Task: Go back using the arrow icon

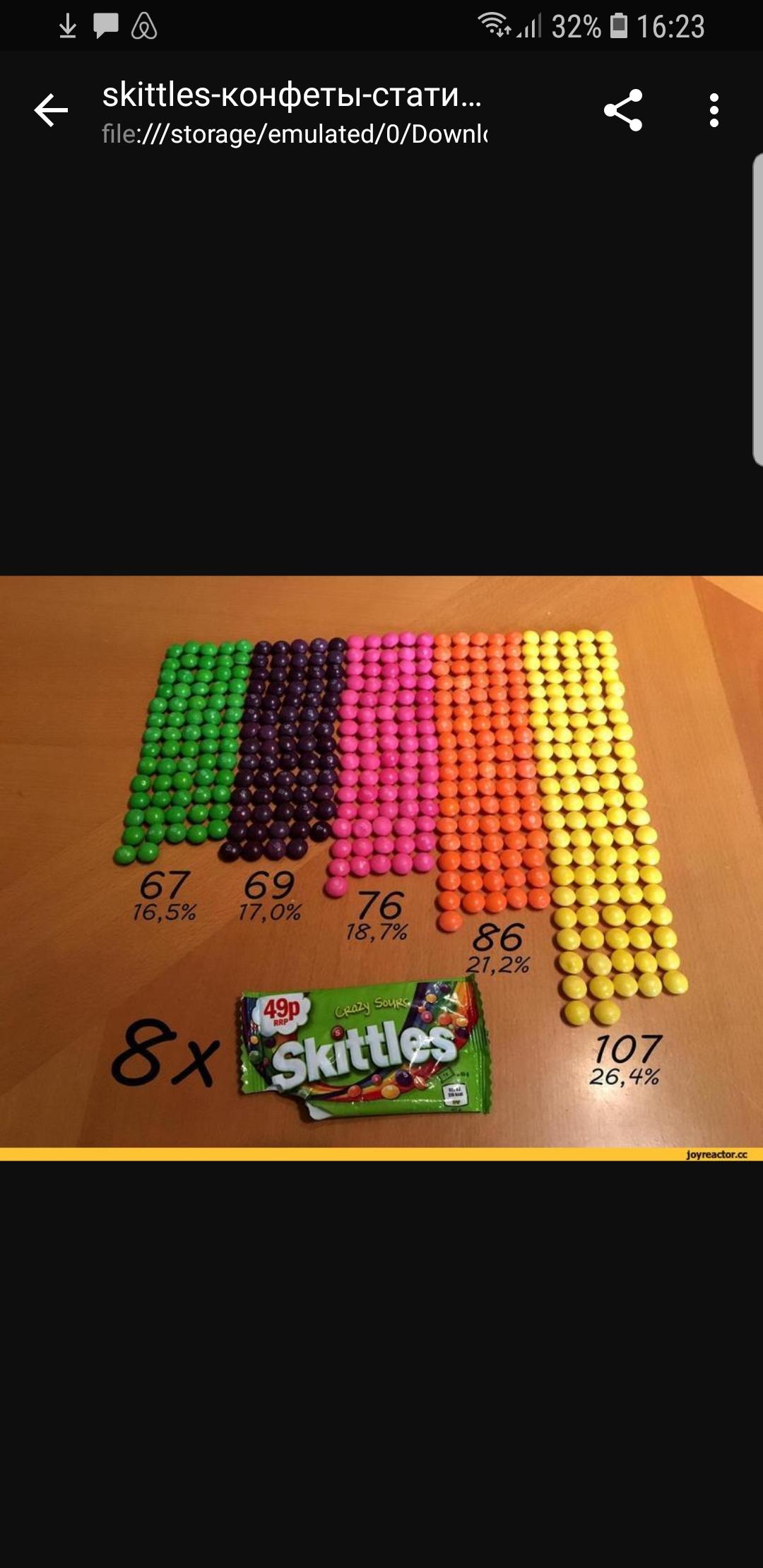Action: (x=51, y=110)
